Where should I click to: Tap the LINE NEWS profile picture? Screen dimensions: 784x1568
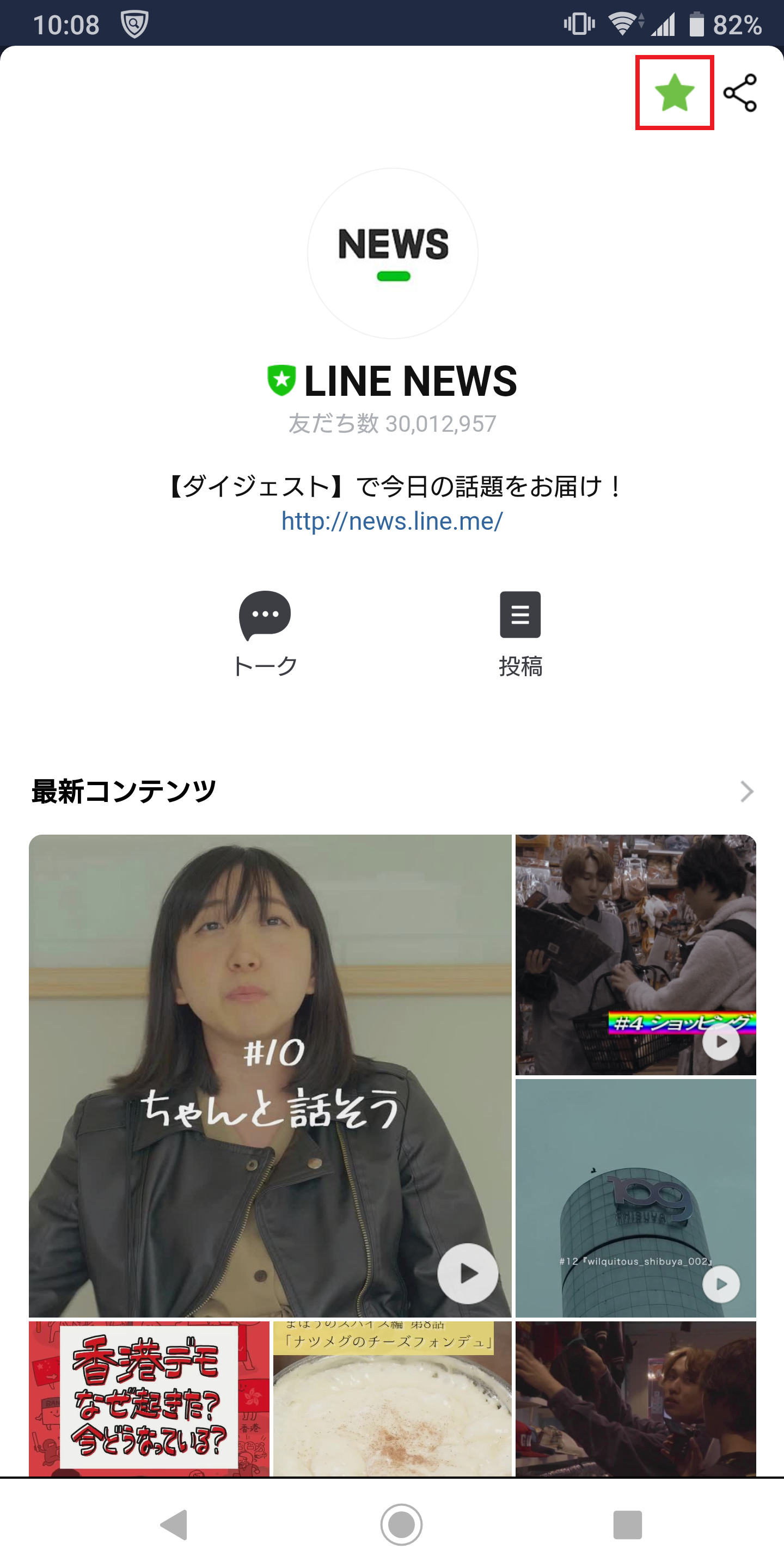click(393, 253)
